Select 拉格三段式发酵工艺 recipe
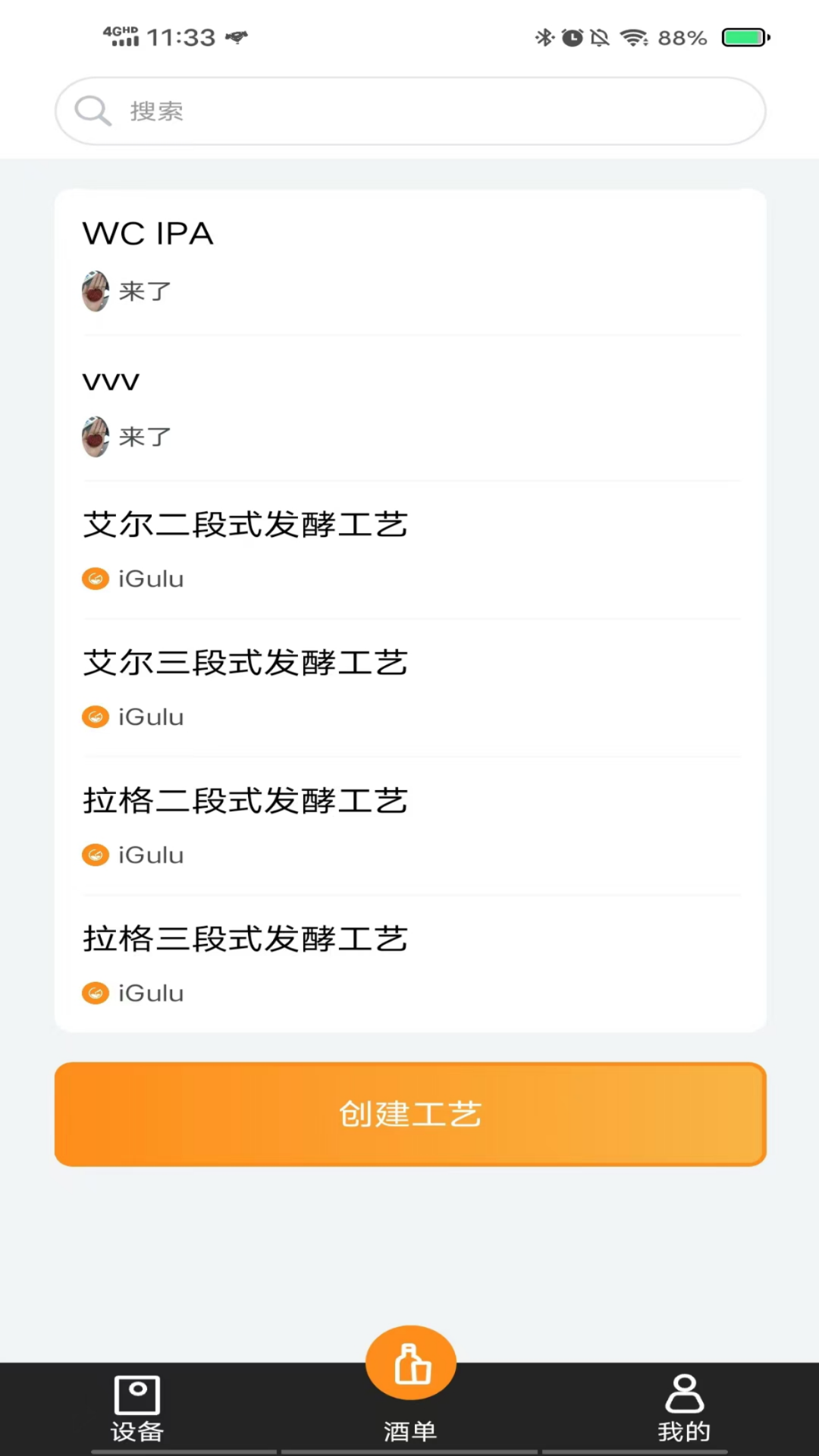Screen dimensions: 819x1456 [245, 938]
